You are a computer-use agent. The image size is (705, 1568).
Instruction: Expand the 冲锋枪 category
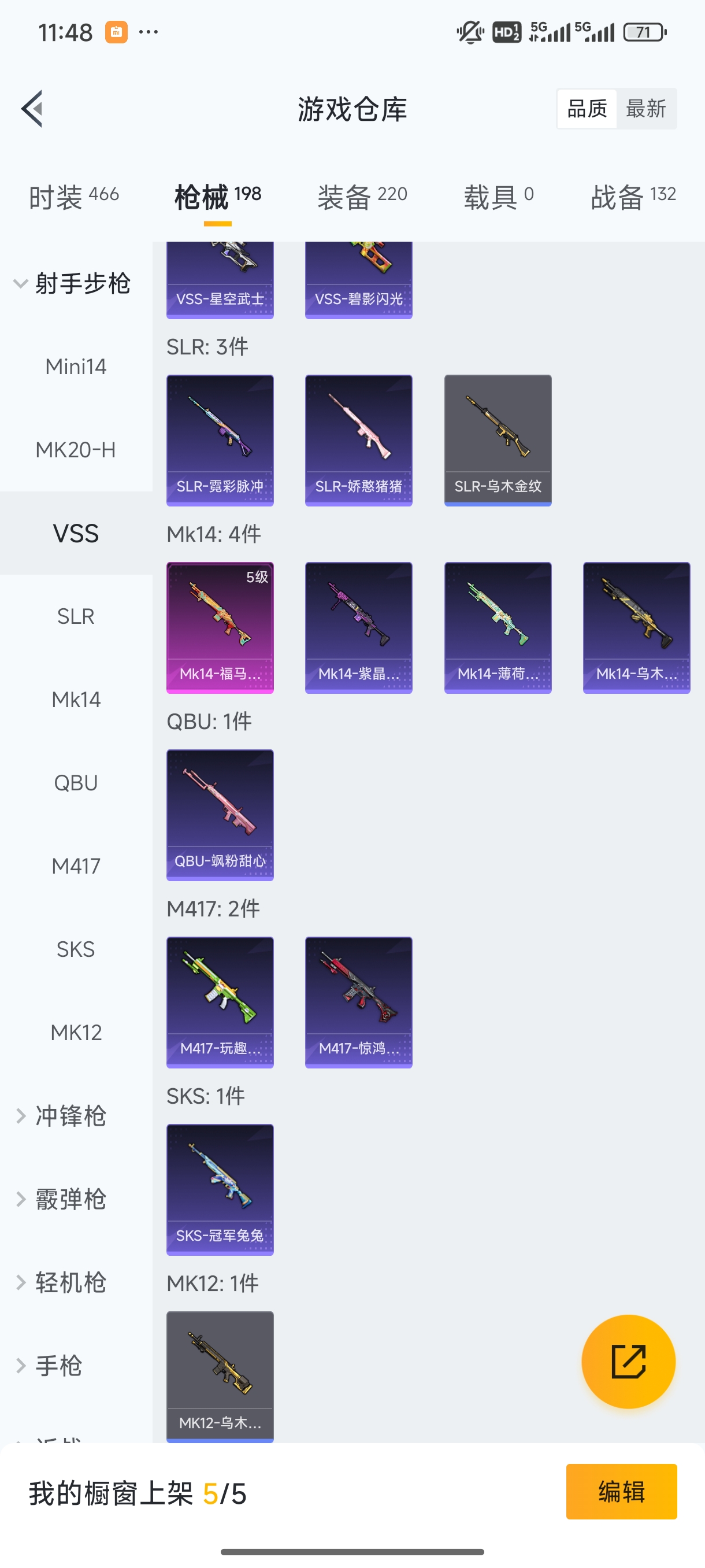tap(70, 1116)
